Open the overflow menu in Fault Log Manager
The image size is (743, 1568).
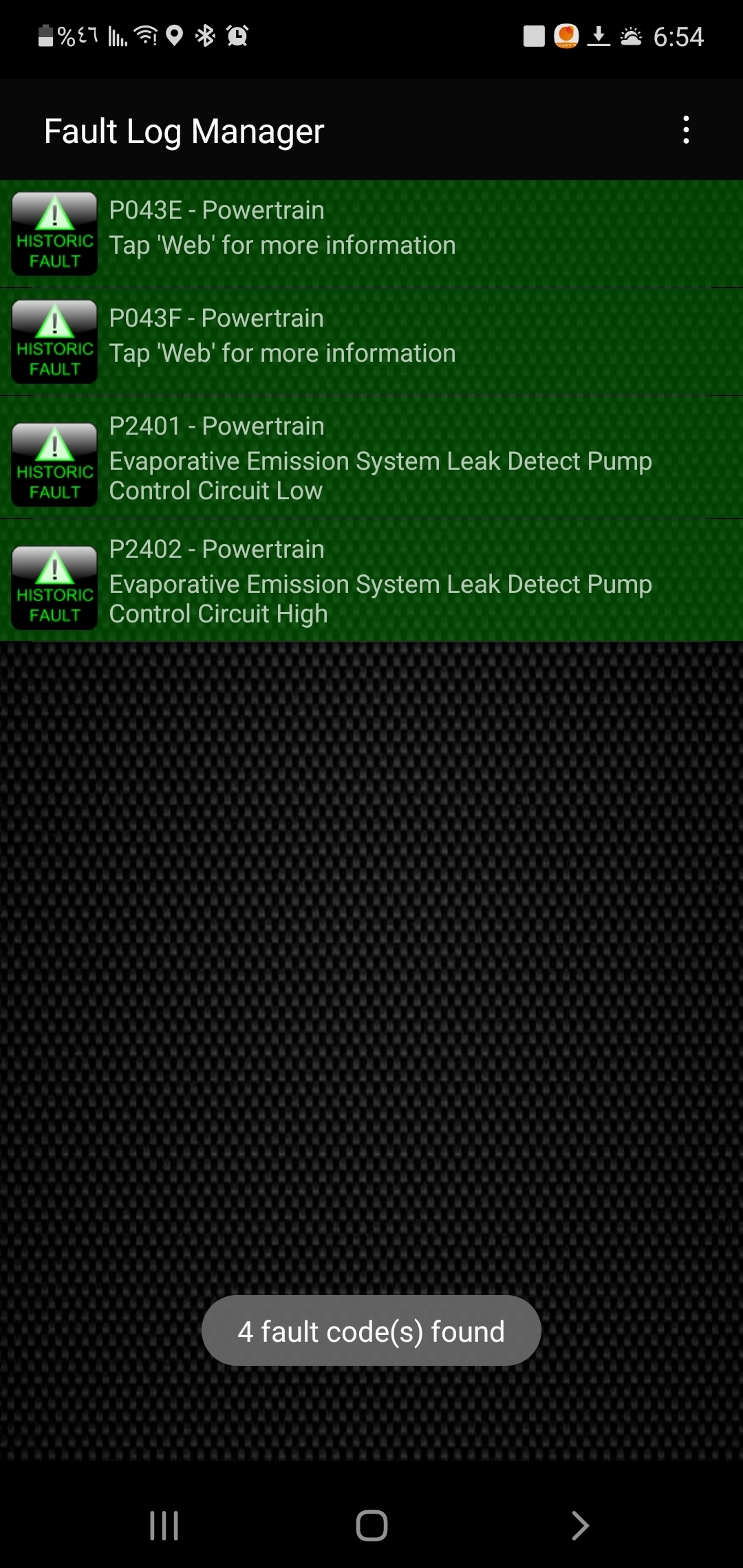pyautogui.click(x=686, y=130)
